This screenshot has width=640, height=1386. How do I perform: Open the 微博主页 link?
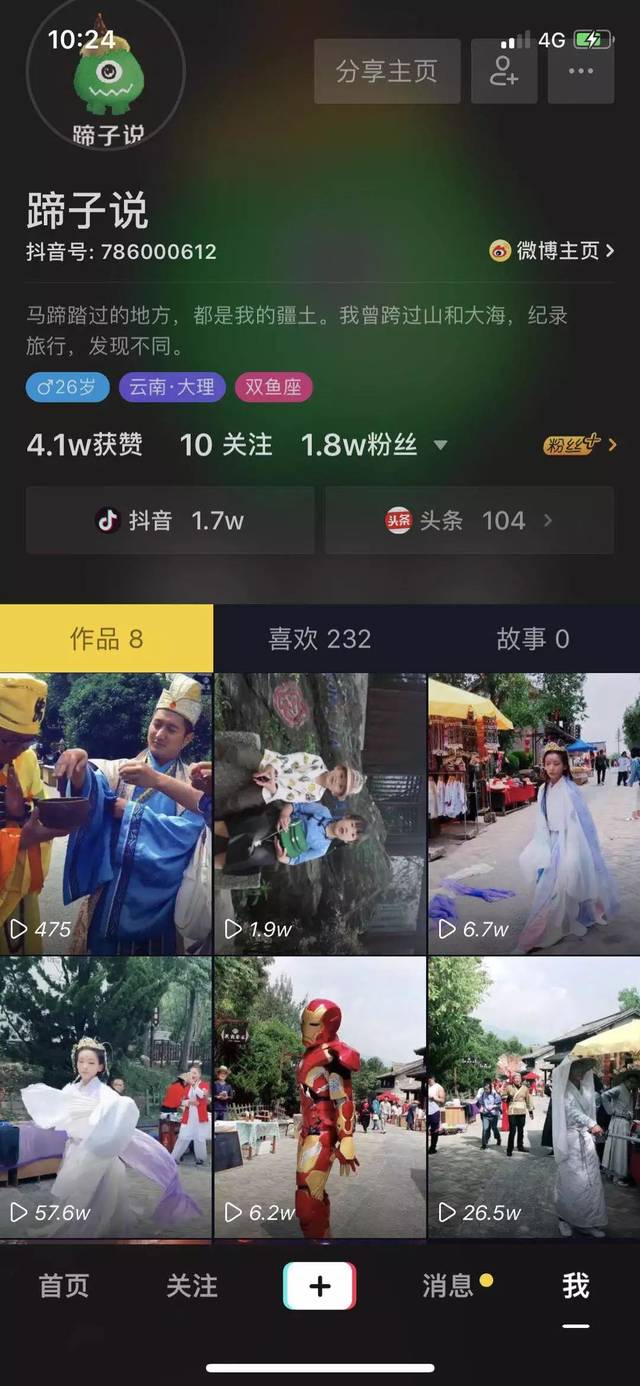[552, 250]
